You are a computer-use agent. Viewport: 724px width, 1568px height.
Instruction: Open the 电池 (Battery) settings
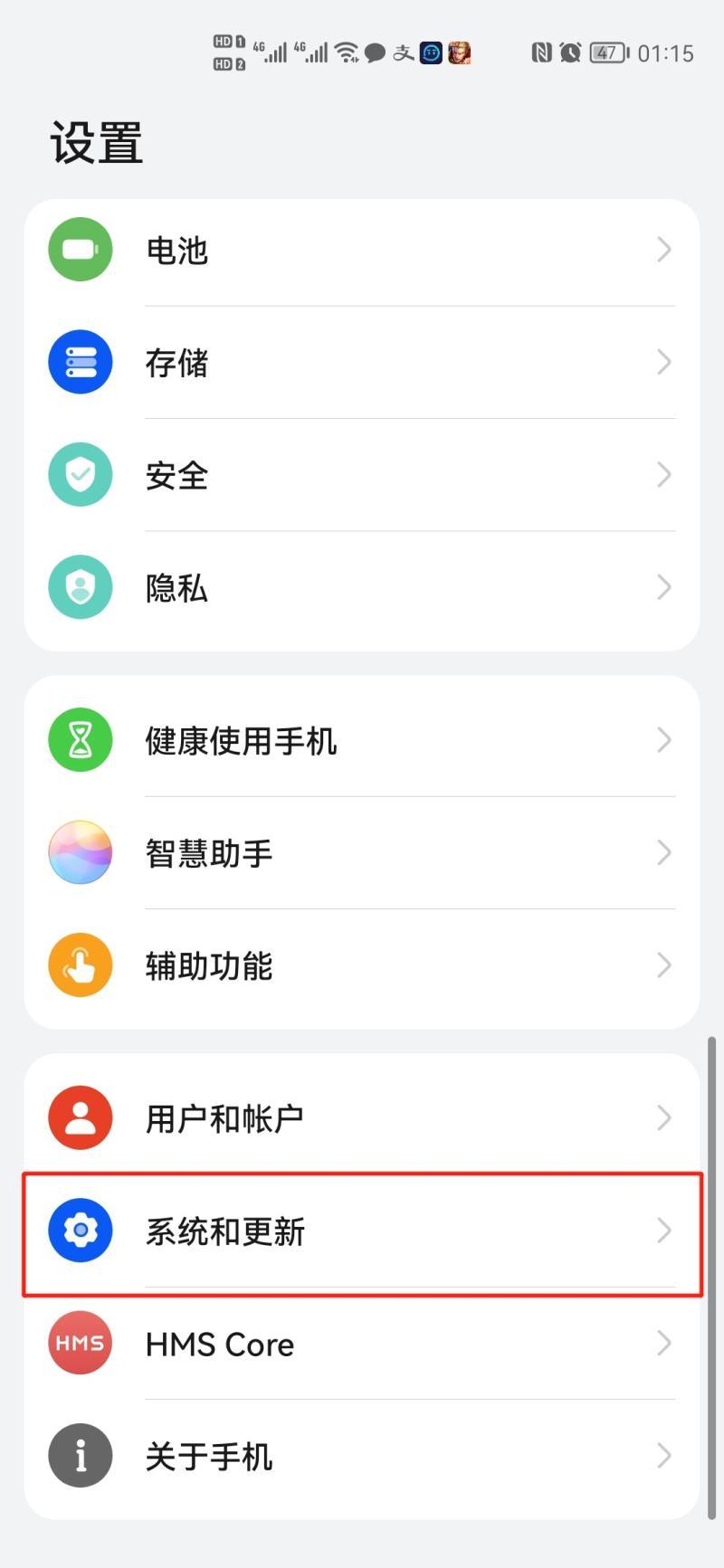(x=362, y=250)
